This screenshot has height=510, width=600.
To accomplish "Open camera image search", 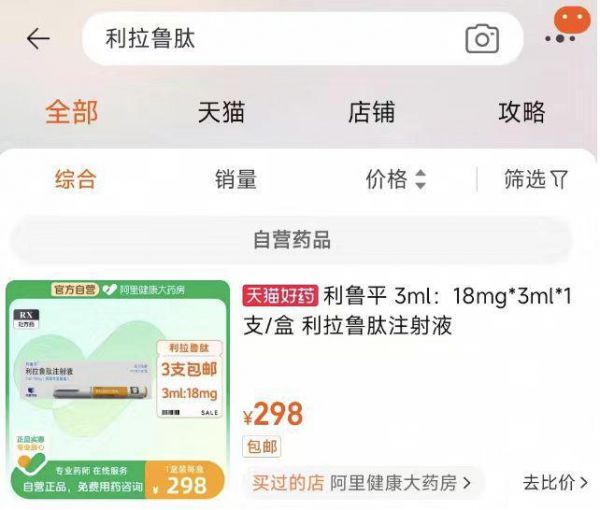I will (482, 39).
